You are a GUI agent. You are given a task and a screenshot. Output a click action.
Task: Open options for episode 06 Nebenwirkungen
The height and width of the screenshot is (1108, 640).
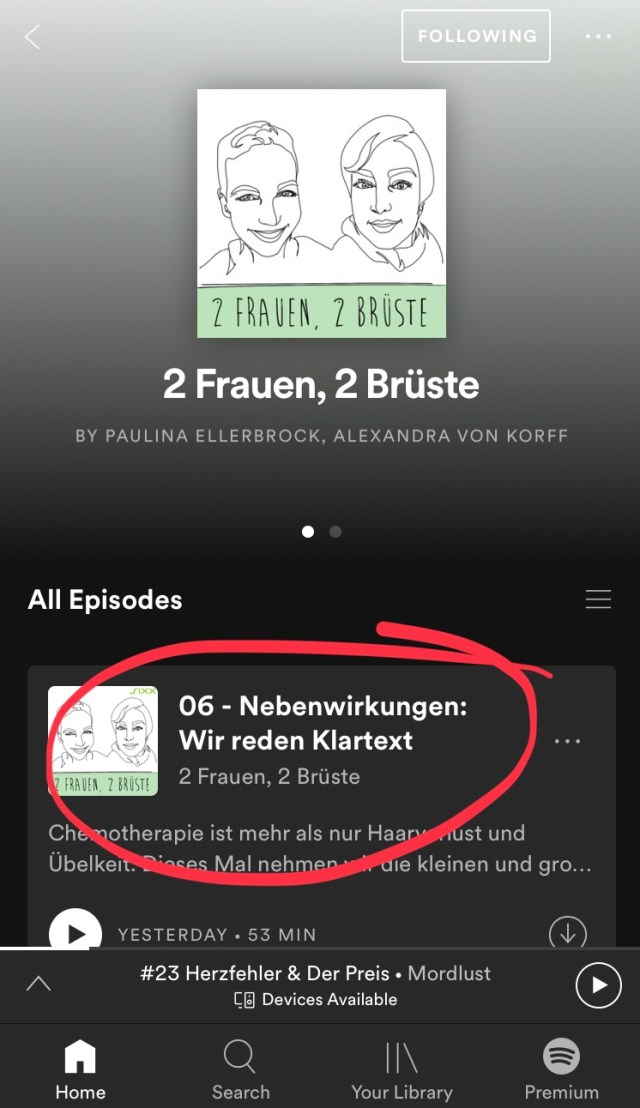tap(567, 742)
